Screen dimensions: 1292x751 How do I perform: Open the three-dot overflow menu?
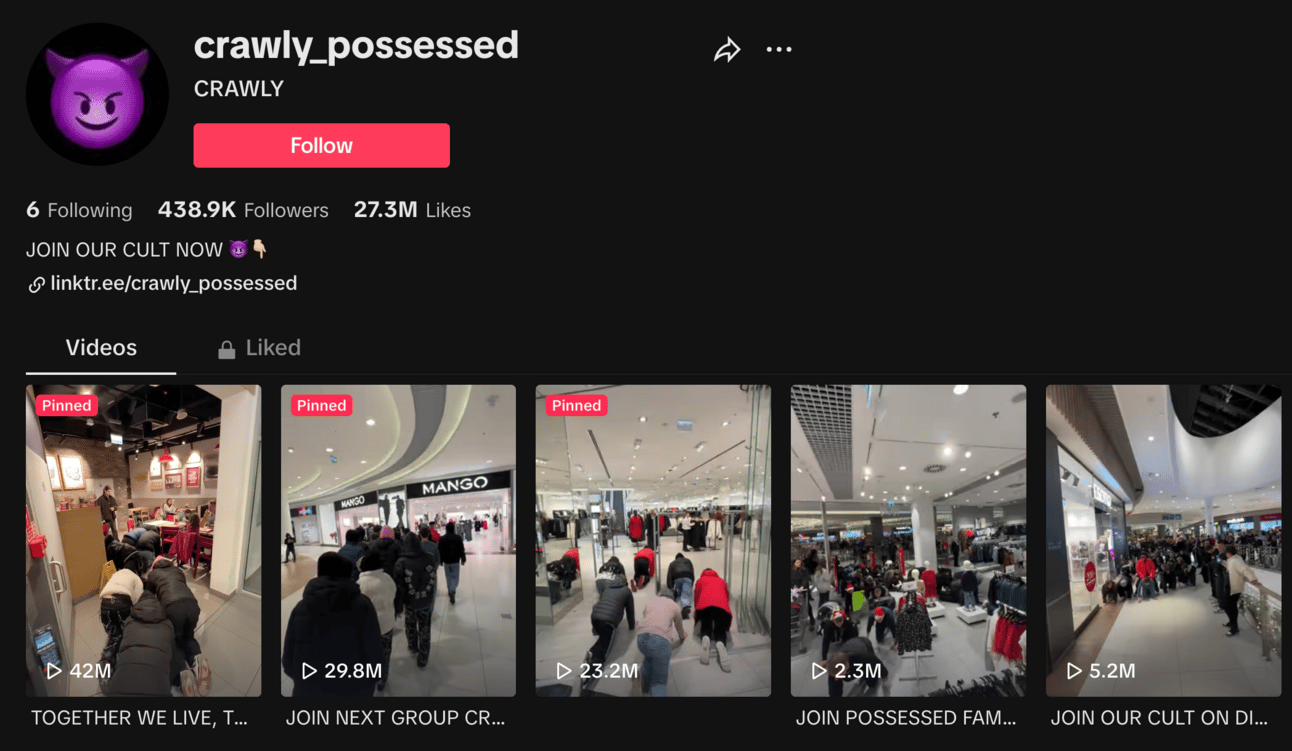pyautogui.click(x=779, y=49)
